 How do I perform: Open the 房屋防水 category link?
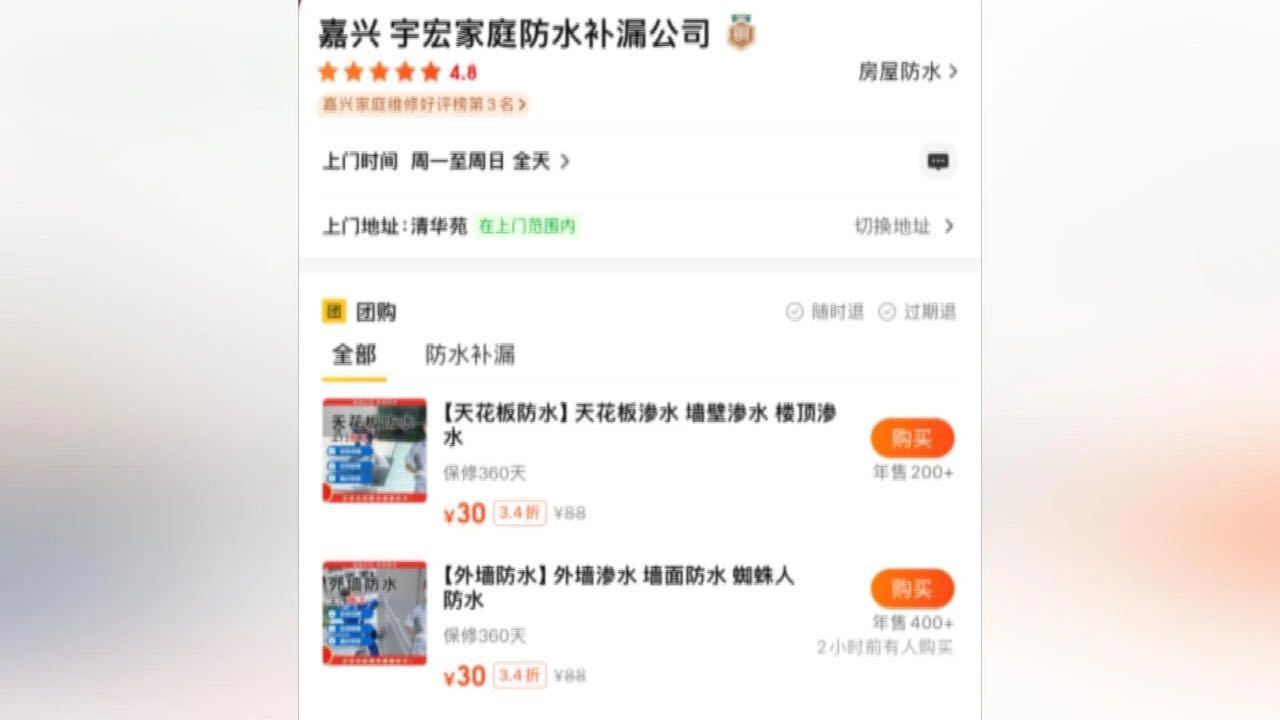907,72
